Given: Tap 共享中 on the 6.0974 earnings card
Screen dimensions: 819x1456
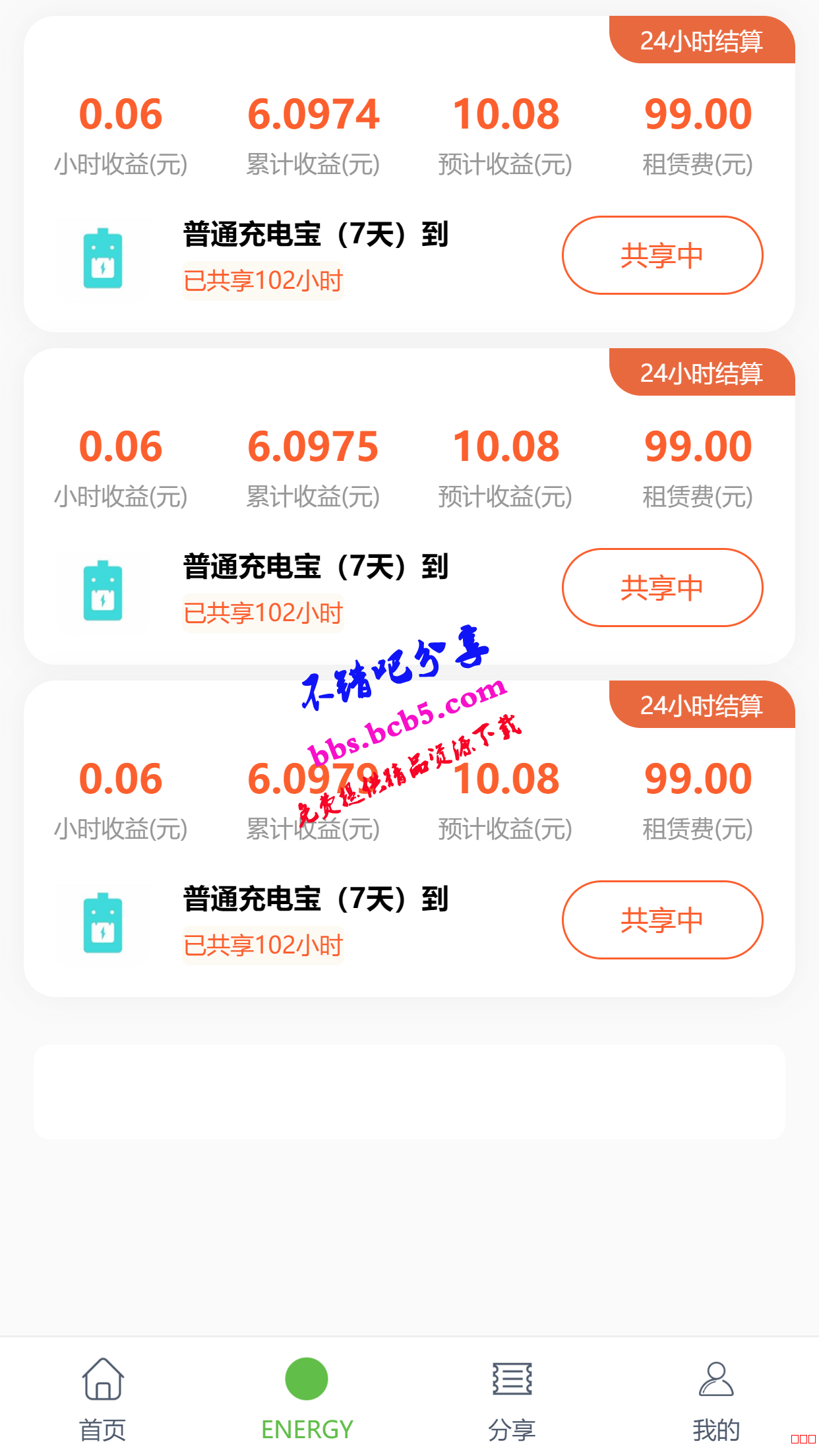Looking at the screenshot, I should tap(662, 255).
